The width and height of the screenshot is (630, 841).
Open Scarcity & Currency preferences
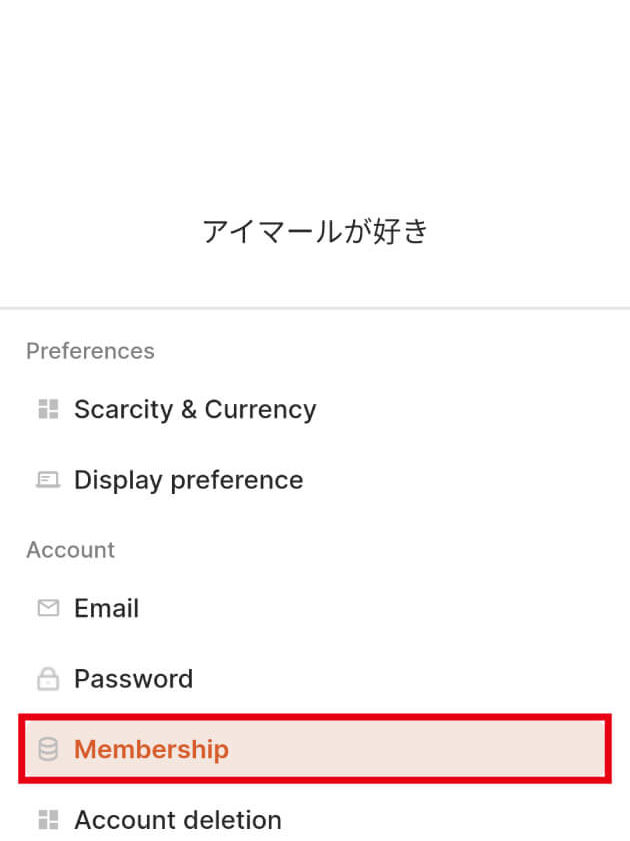click(x=194, y=409)
